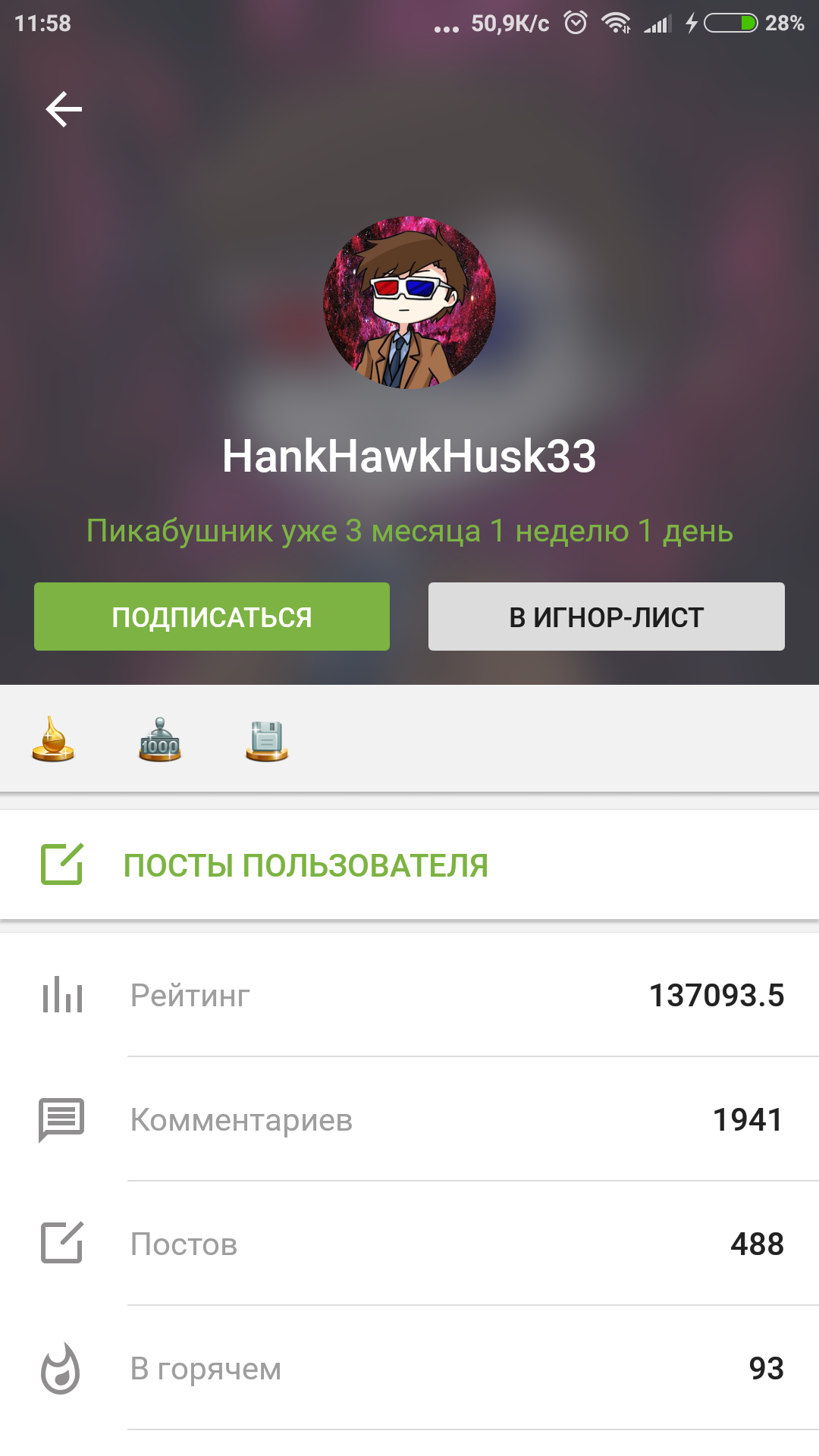This screenshot has width=819, height=1456.
Task: Open ПОСТЫ ПОЛЬЗОВАТЕЛЯ user posts
Action: tap(305, 865)
